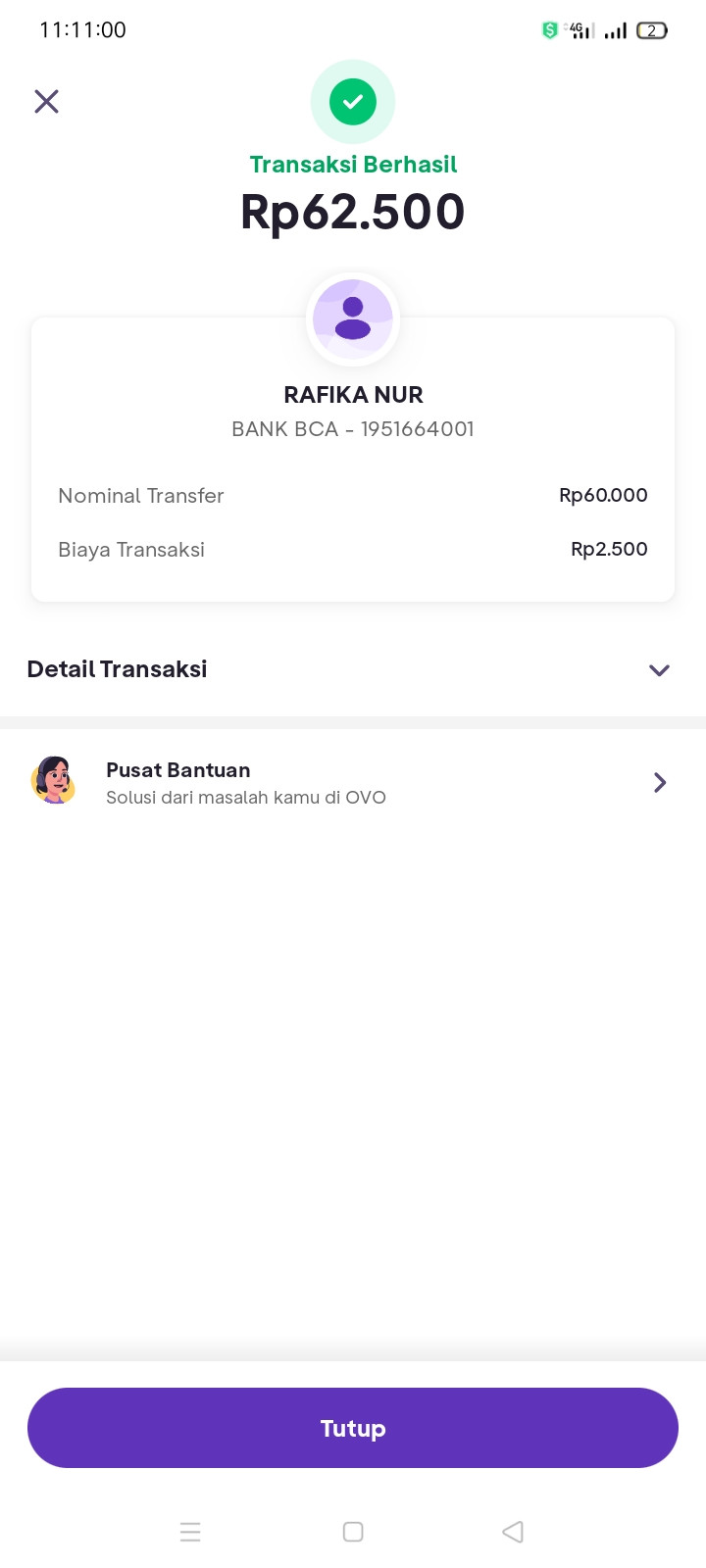Close the transaction success screen with X

click(x=46, y=102)
